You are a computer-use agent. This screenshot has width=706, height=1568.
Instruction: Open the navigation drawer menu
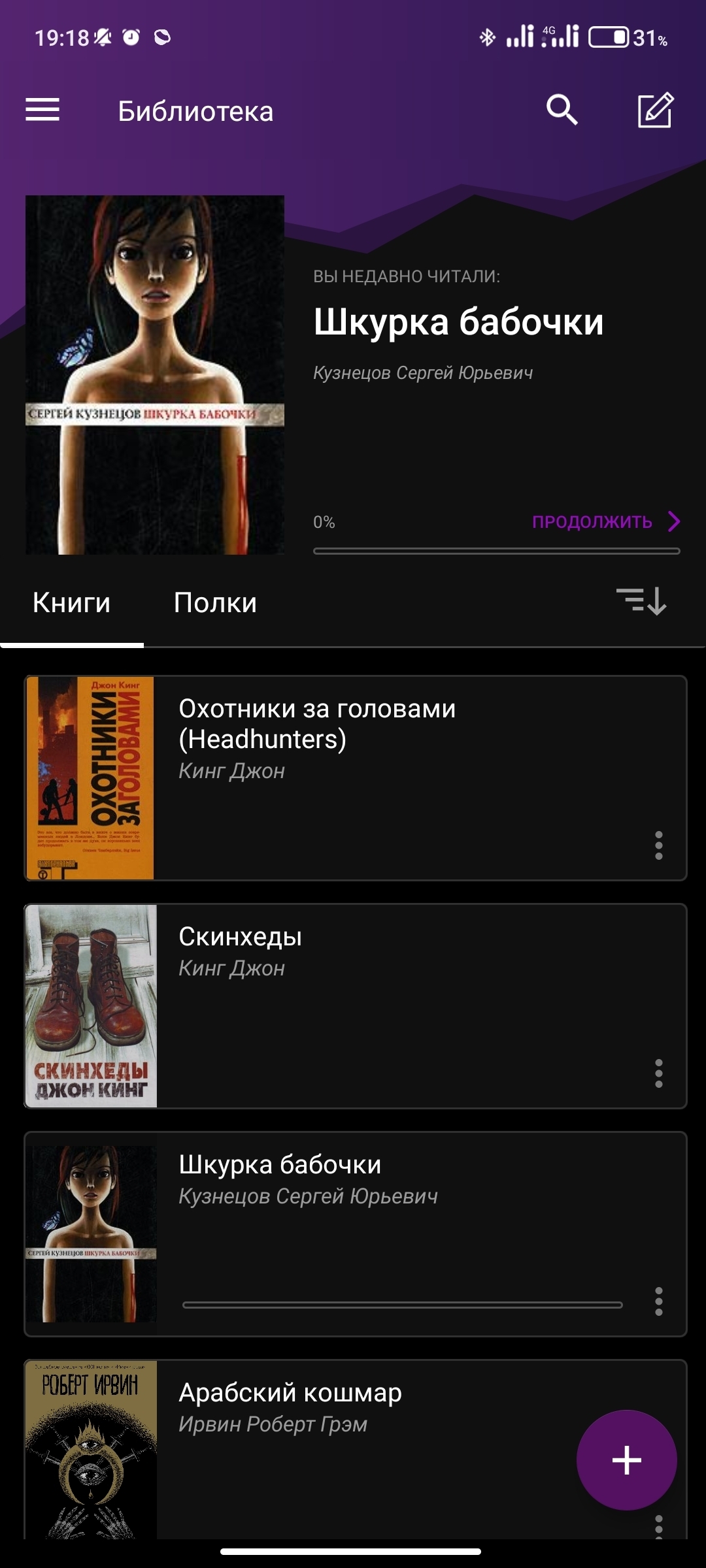(42, 110)
